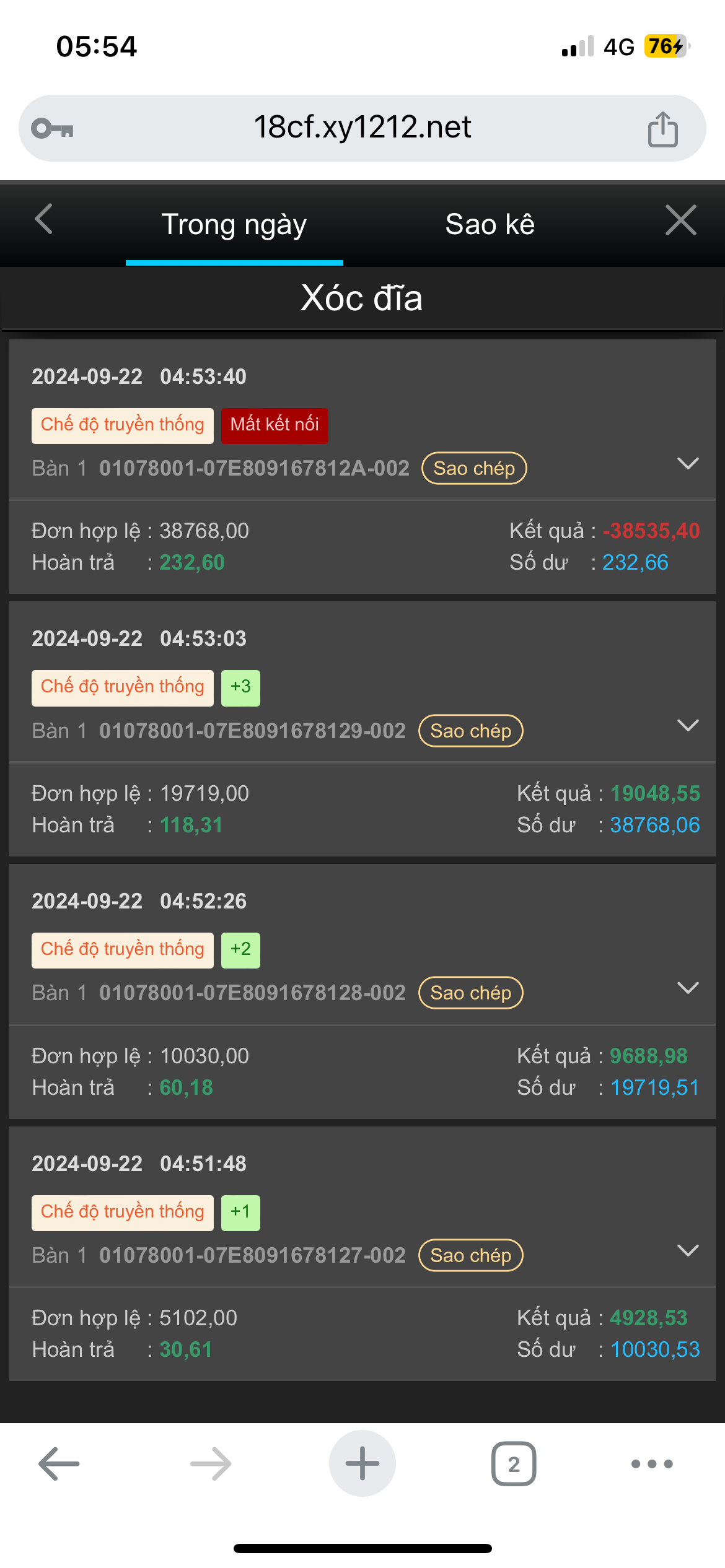The height and width of the screenshot is (1568, 725).
Task: Copy bet ID ending 7812A-002
Action: coord(473,468)
